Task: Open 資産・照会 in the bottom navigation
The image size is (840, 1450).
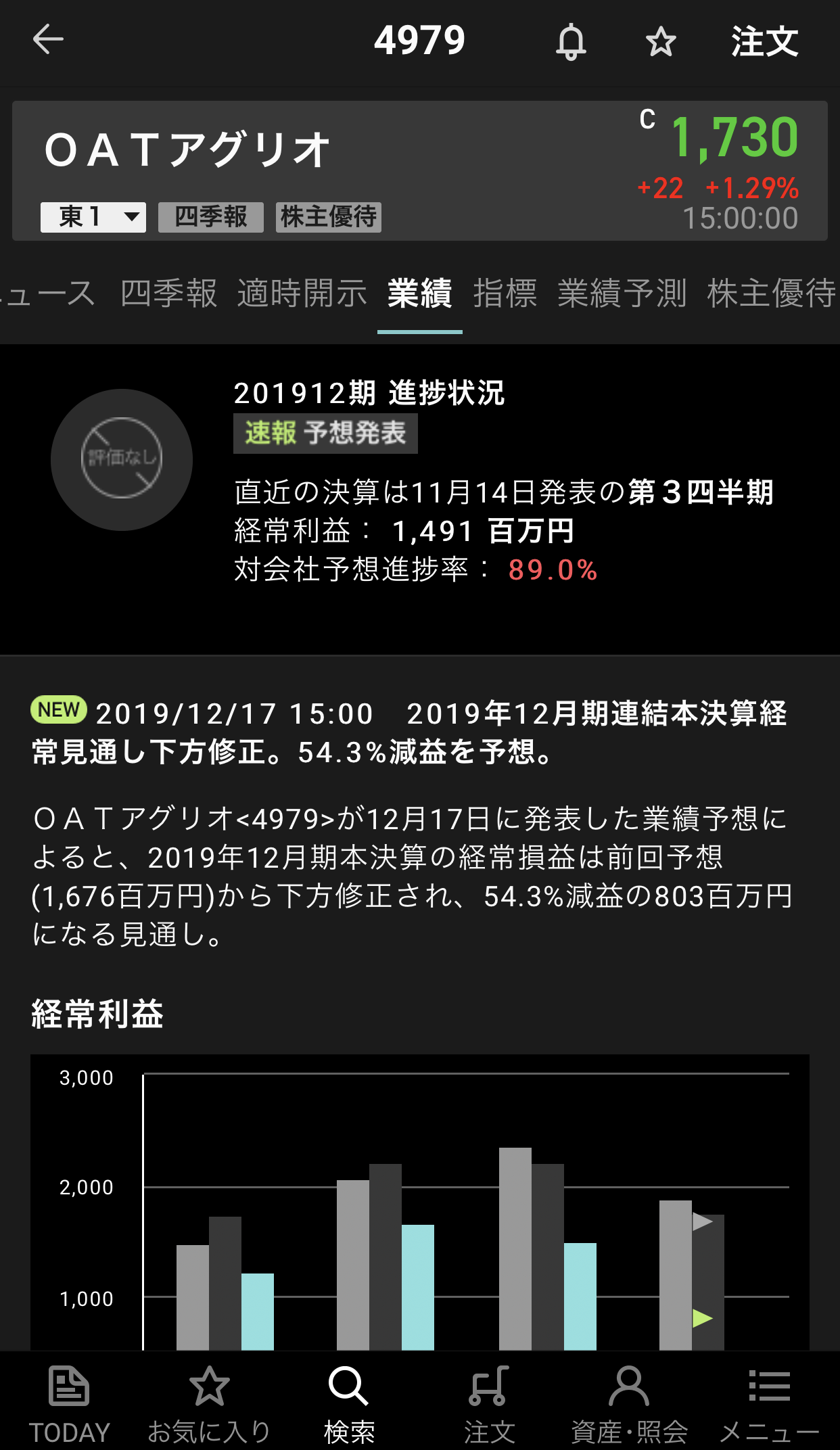Action: pyautogui.click(x=629, y=1403)
